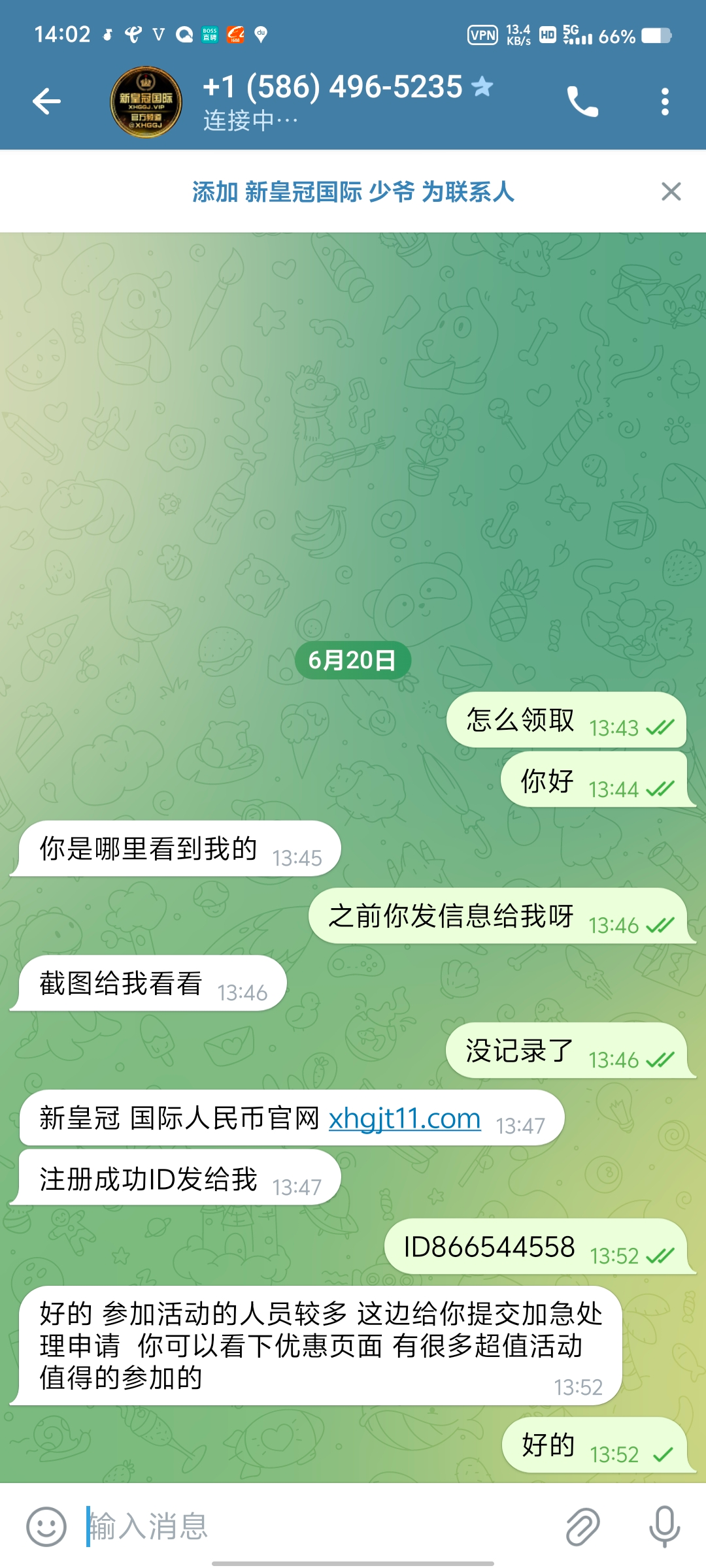The image size is (706, 1568).
Task: Add 新皇冠国际 少爷 as a contact
Action: pyautogui.click(x=353, y=191)
